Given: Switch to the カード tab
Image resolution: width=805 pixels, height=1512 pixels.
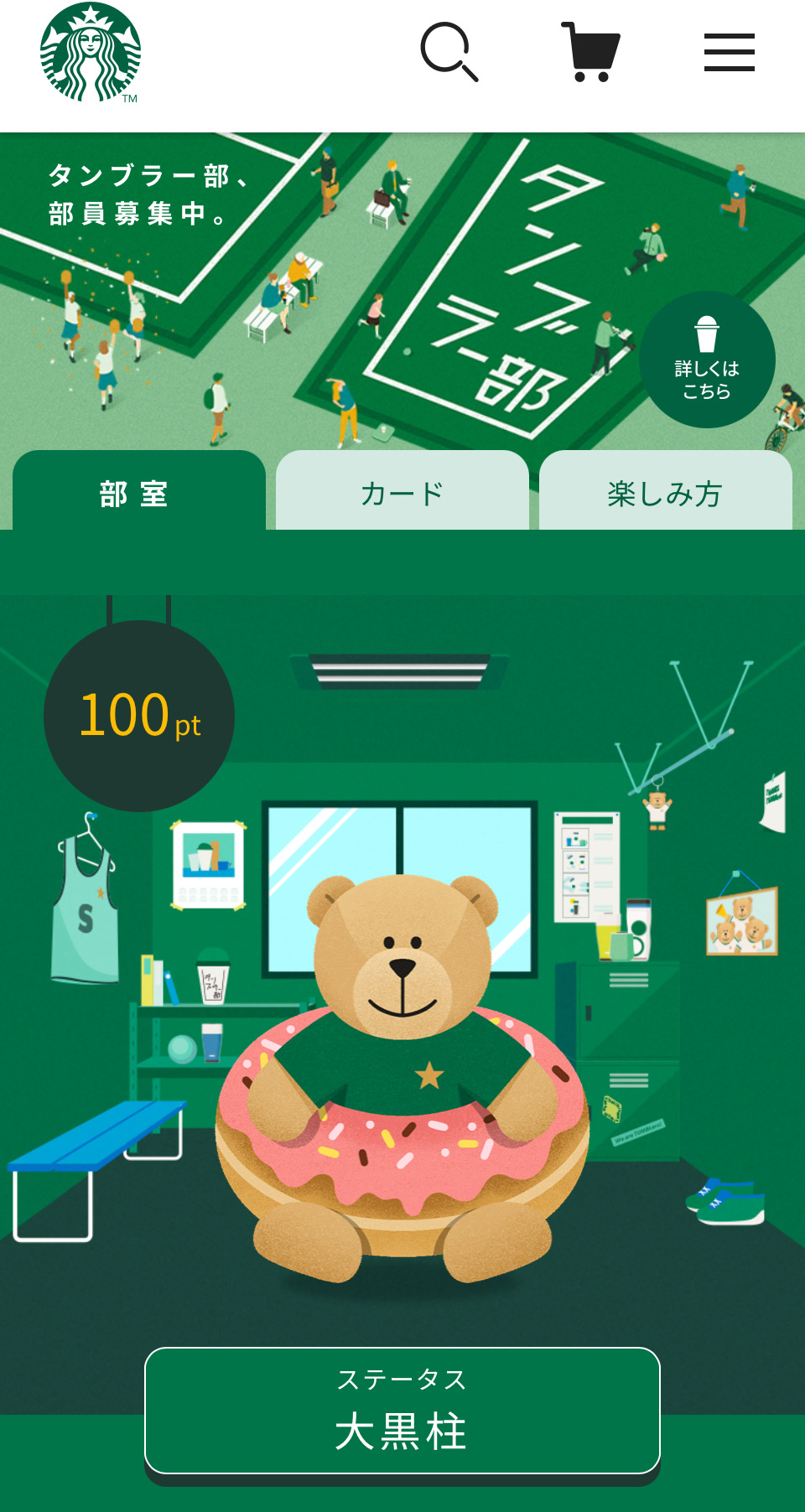Looking at the screenshot, I should click(402, 493).
